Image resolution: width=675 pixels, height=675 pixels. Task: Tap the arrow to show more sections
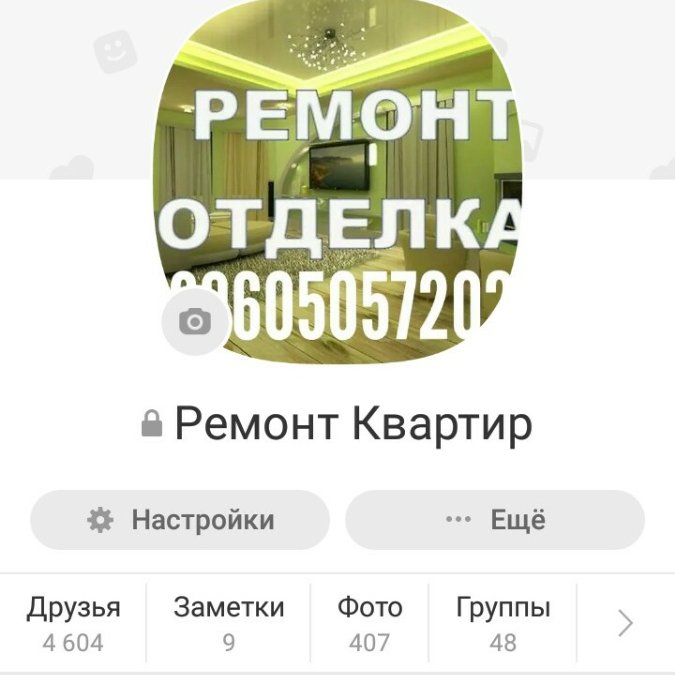pos(625,623)
